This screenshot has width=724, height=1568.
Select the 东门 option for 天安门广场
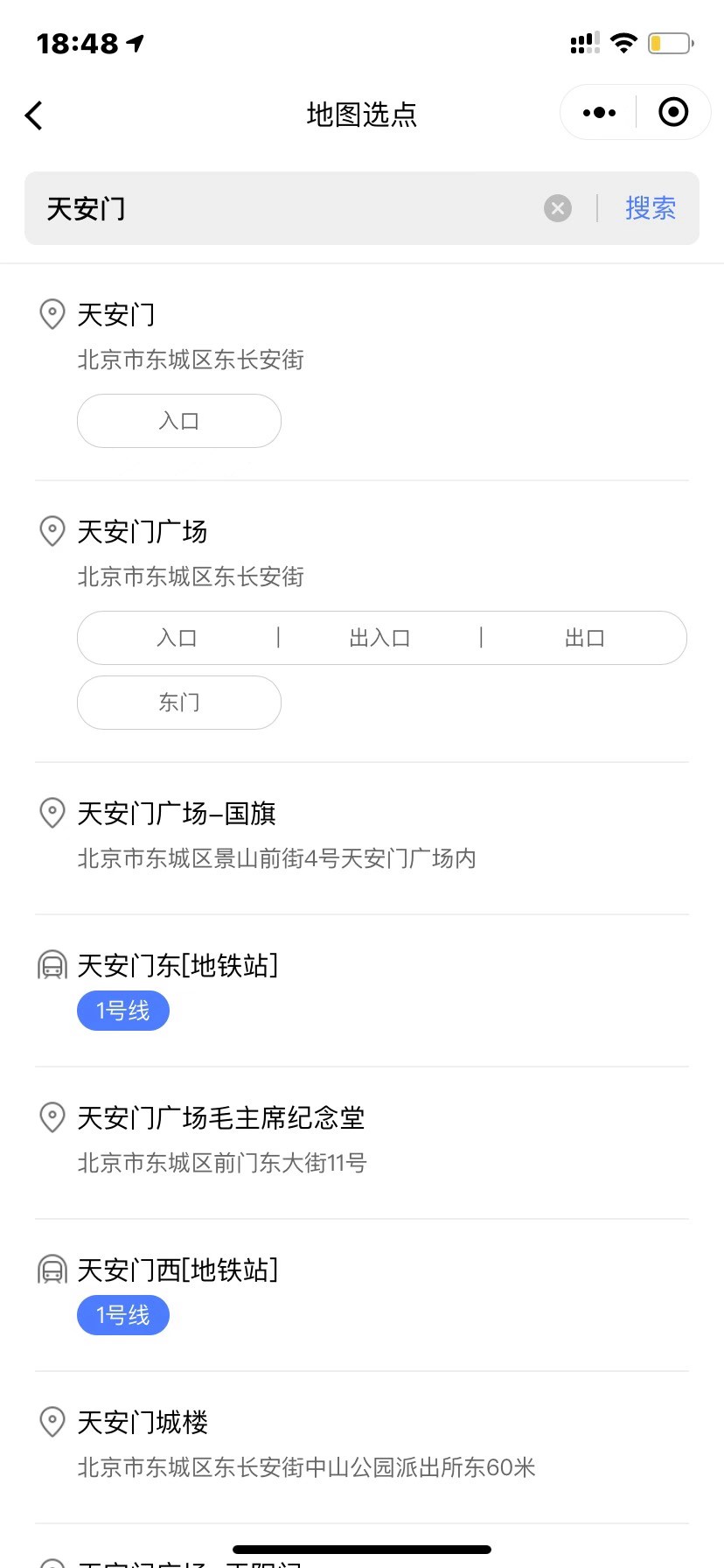coord(178,702)
